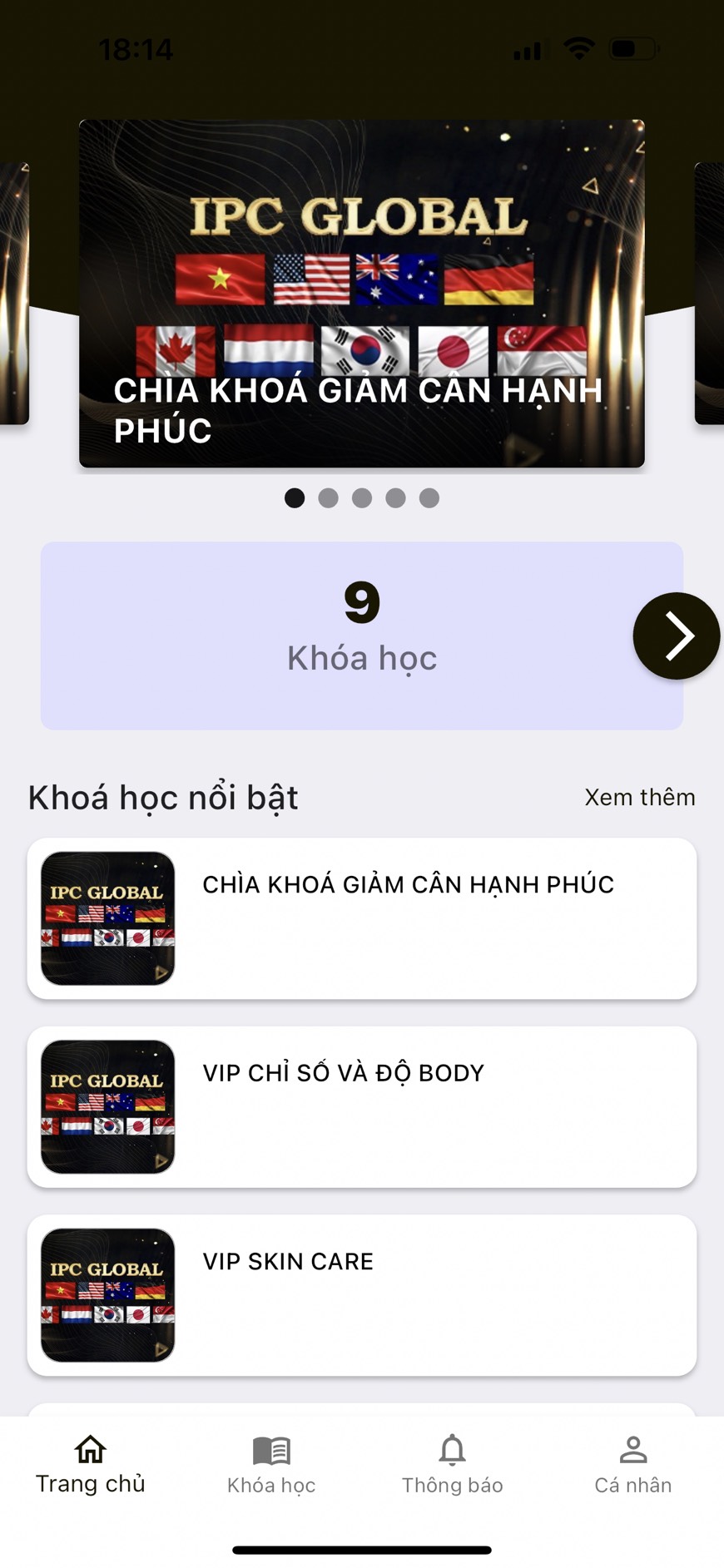Open the Xem thêm link
This screenshot has height=1568, width=724.
point(639,797)
